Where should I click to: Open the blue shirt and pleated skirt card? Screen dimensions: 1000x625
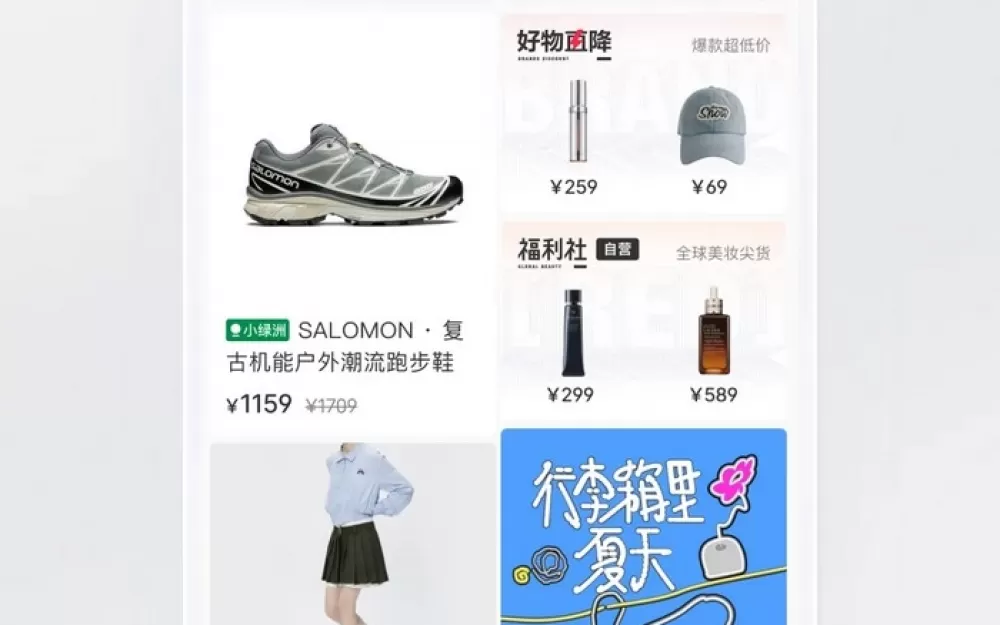point(352,532)
